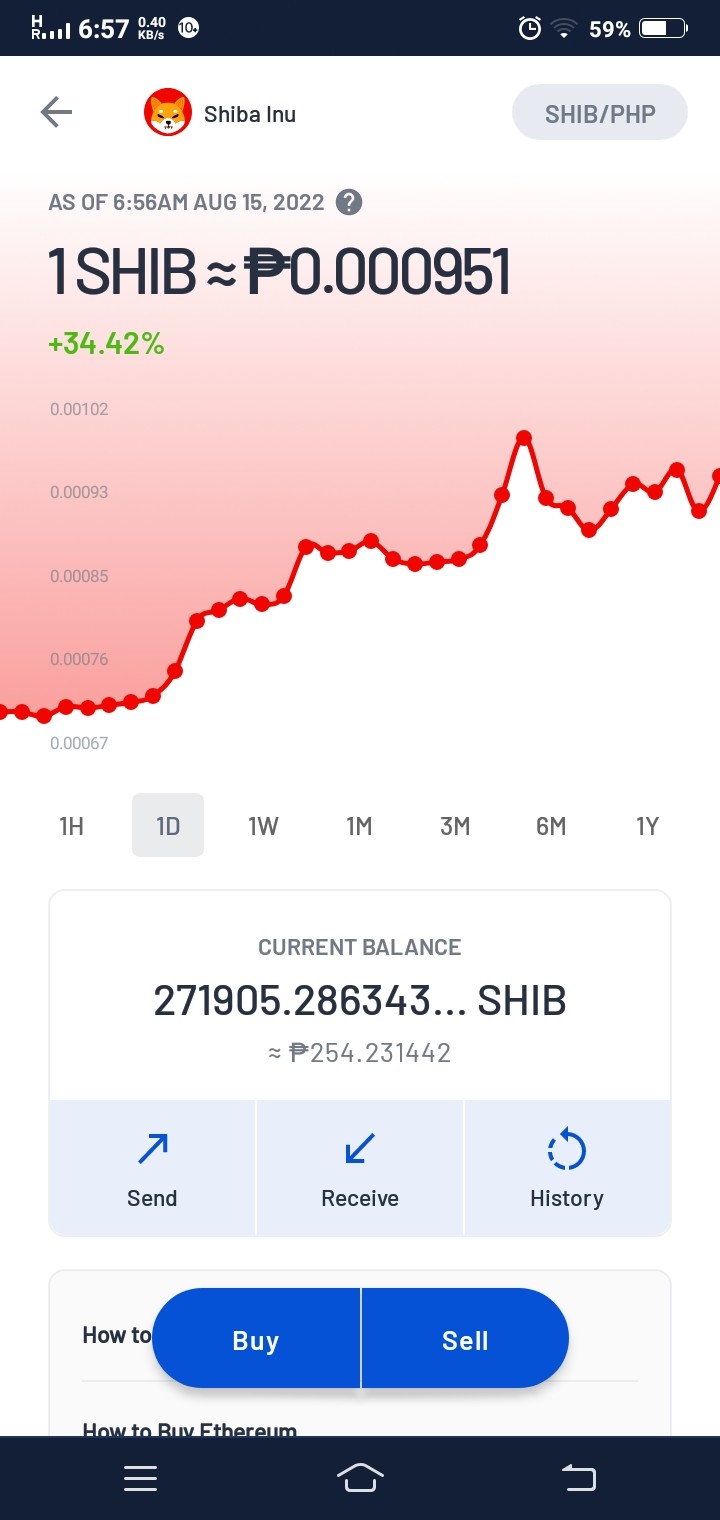Tap the Sell button
Image resolution: width=720 pixels, height=1520 pixels.
[x=465, y=1340]
